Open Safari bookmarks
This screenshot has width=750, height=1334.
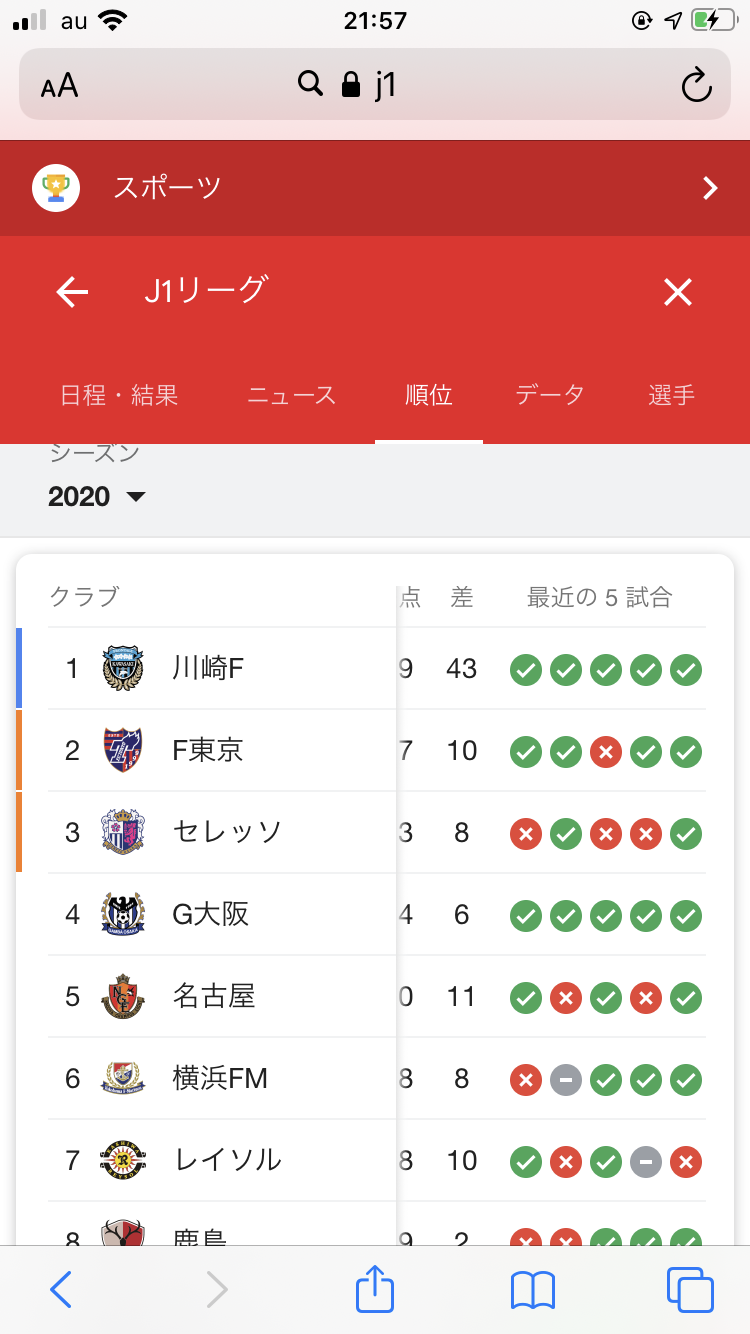[x=532, y=1290]
